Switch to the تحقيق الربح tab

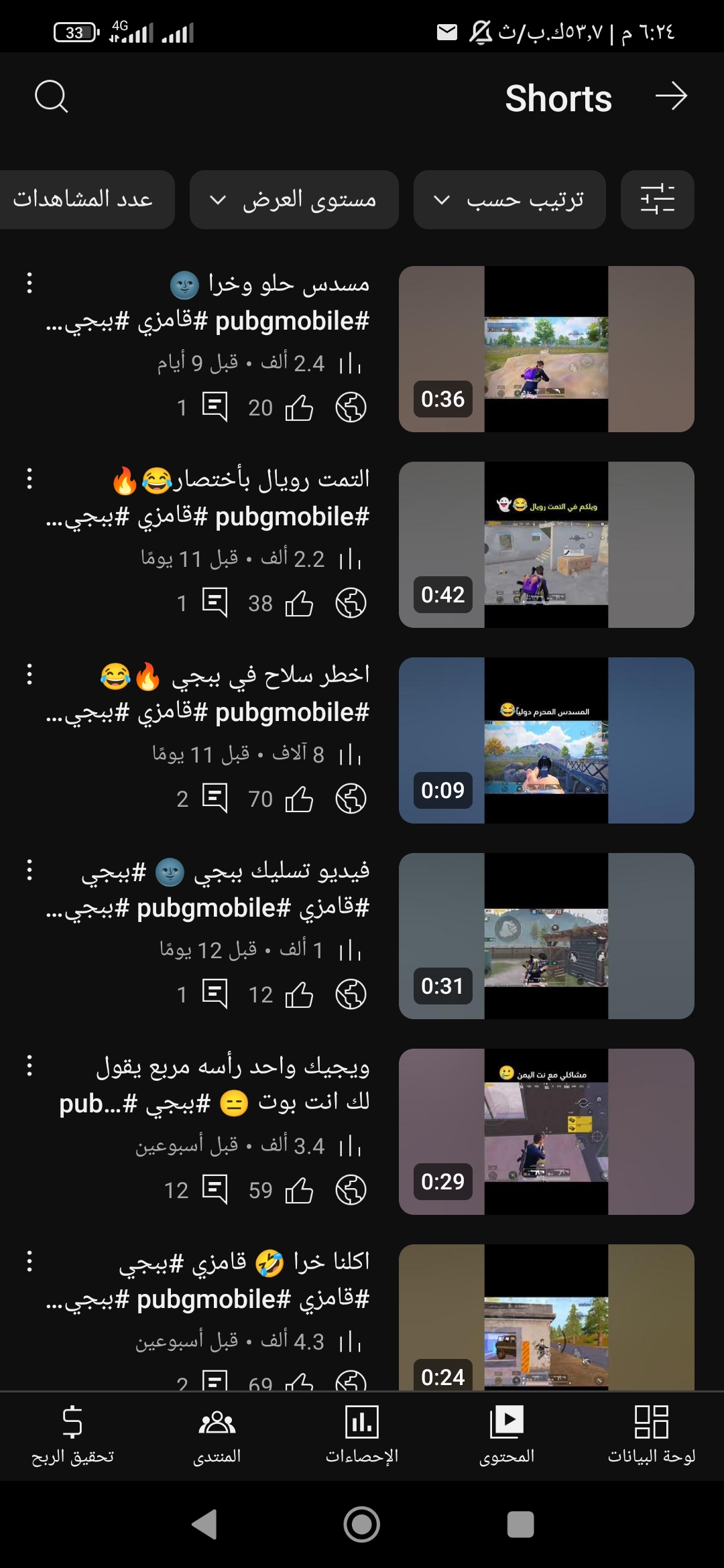72,1435
